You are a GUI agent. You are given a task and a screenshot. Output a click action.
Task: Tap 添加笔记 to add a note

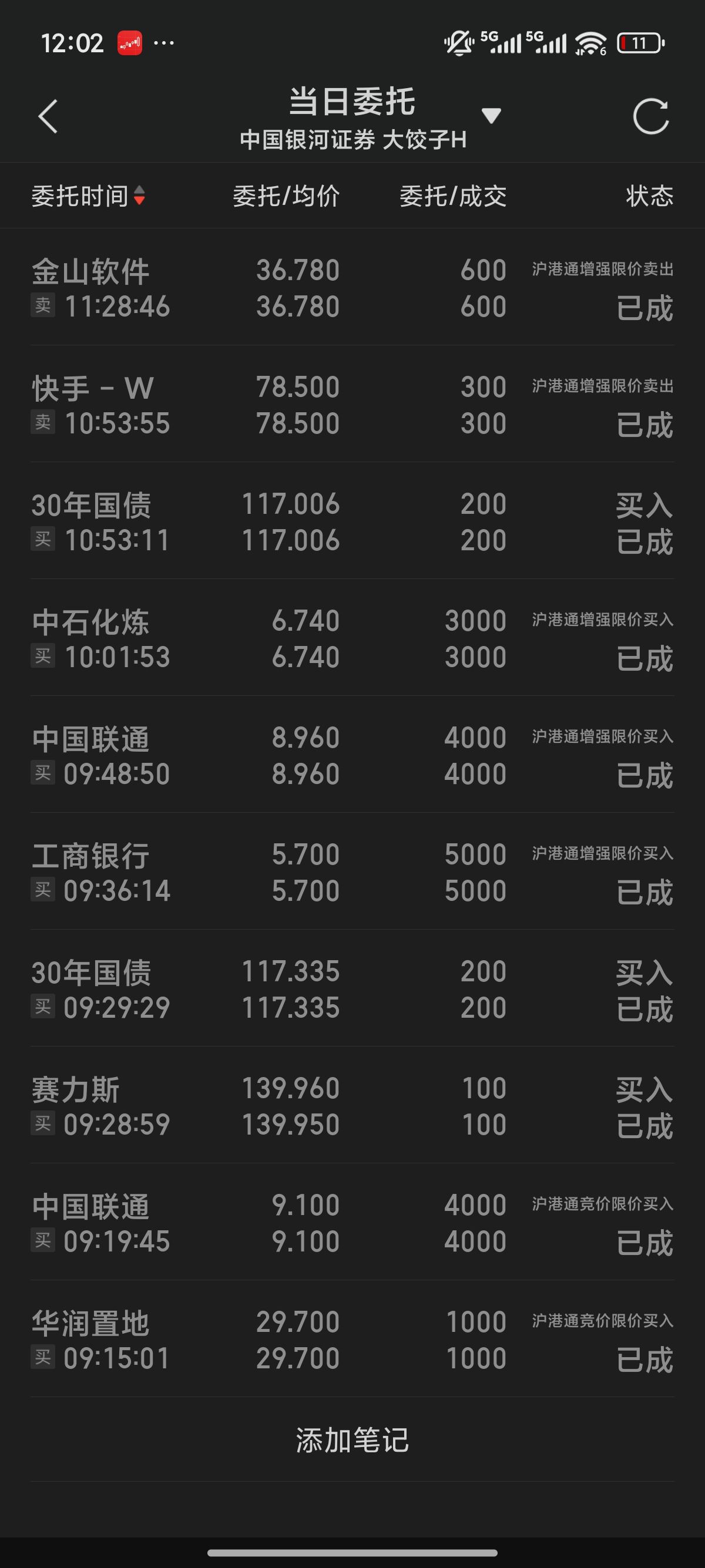click(352, 1440)
